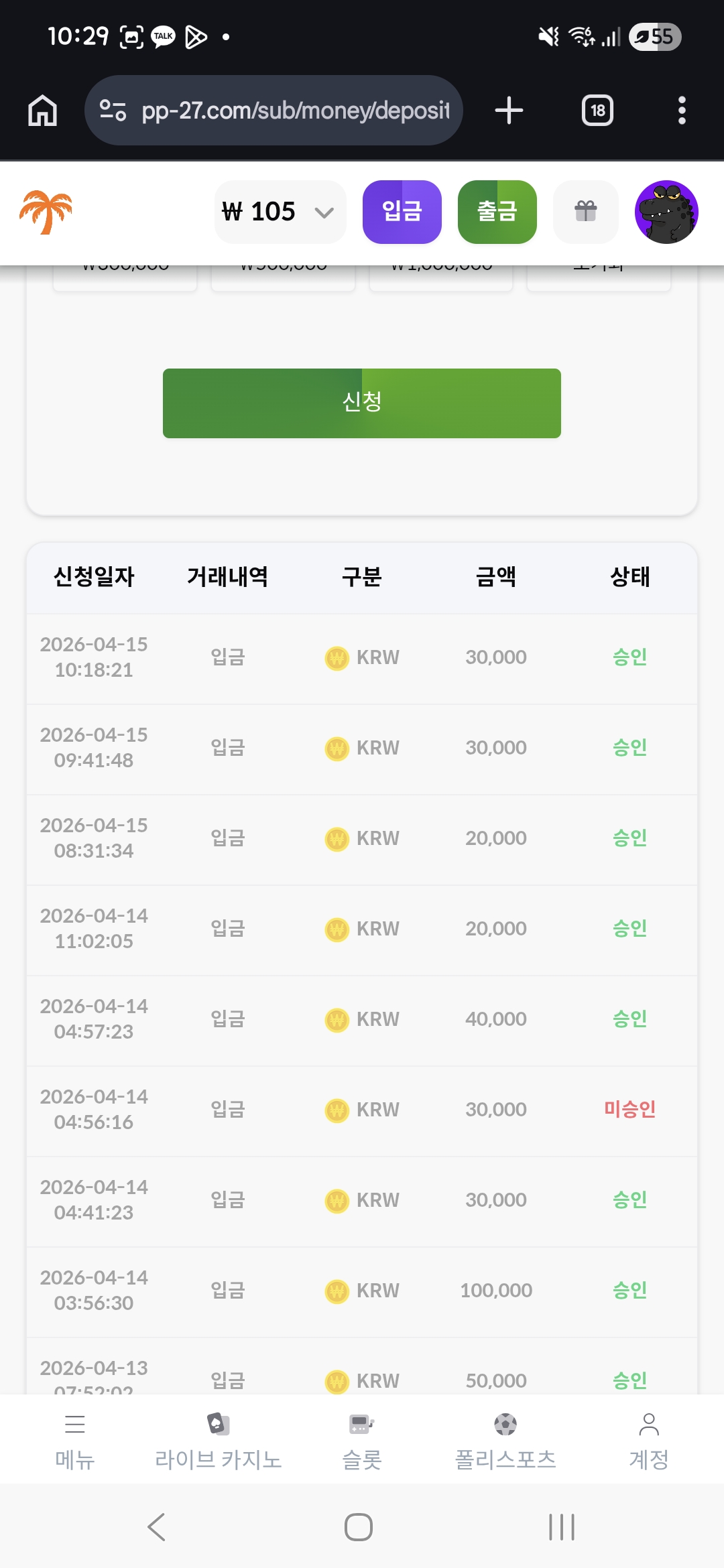Click the 미승인 rejected status text
Viewport: 724px width, 1568px height.
click(629, 1109)
